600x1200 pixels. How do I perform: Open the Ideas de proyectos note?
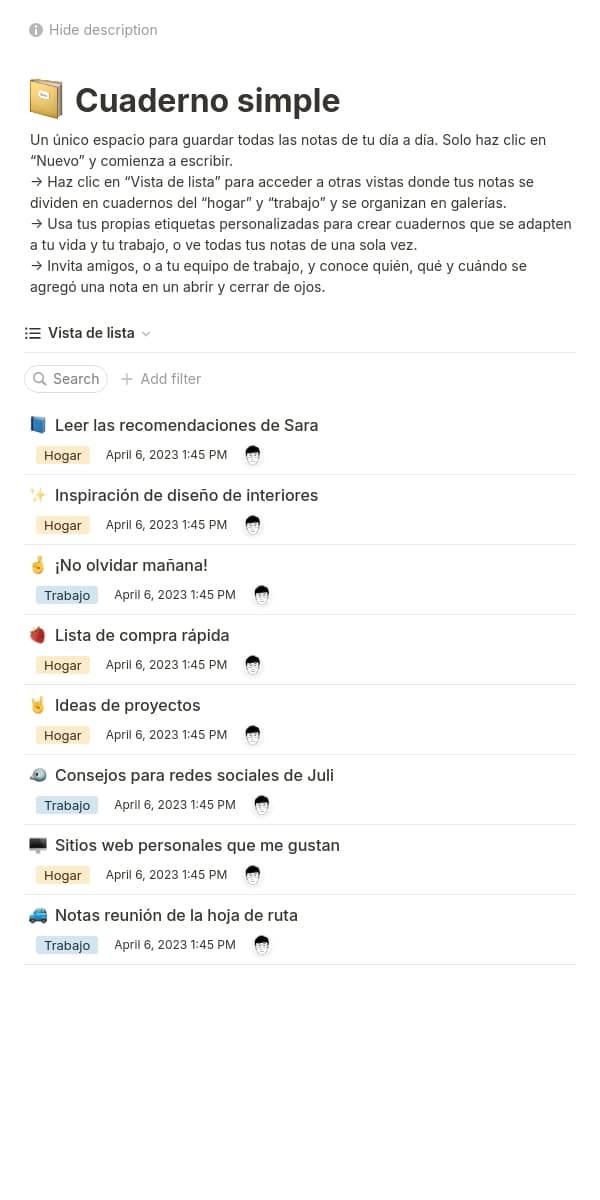point(127,705)
